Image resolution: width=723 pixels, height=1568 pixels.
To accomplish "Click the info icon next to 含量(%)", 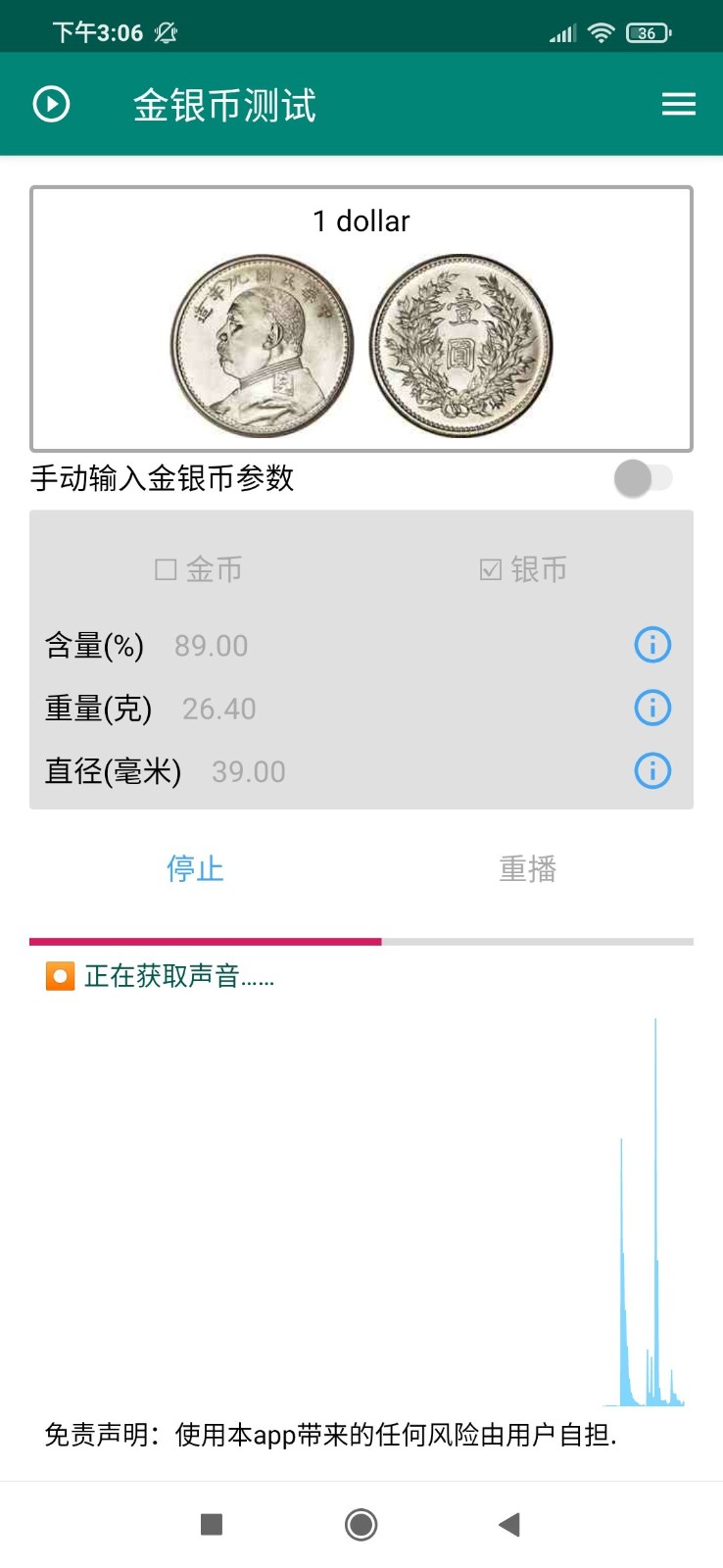I will [x=651, y=644].
